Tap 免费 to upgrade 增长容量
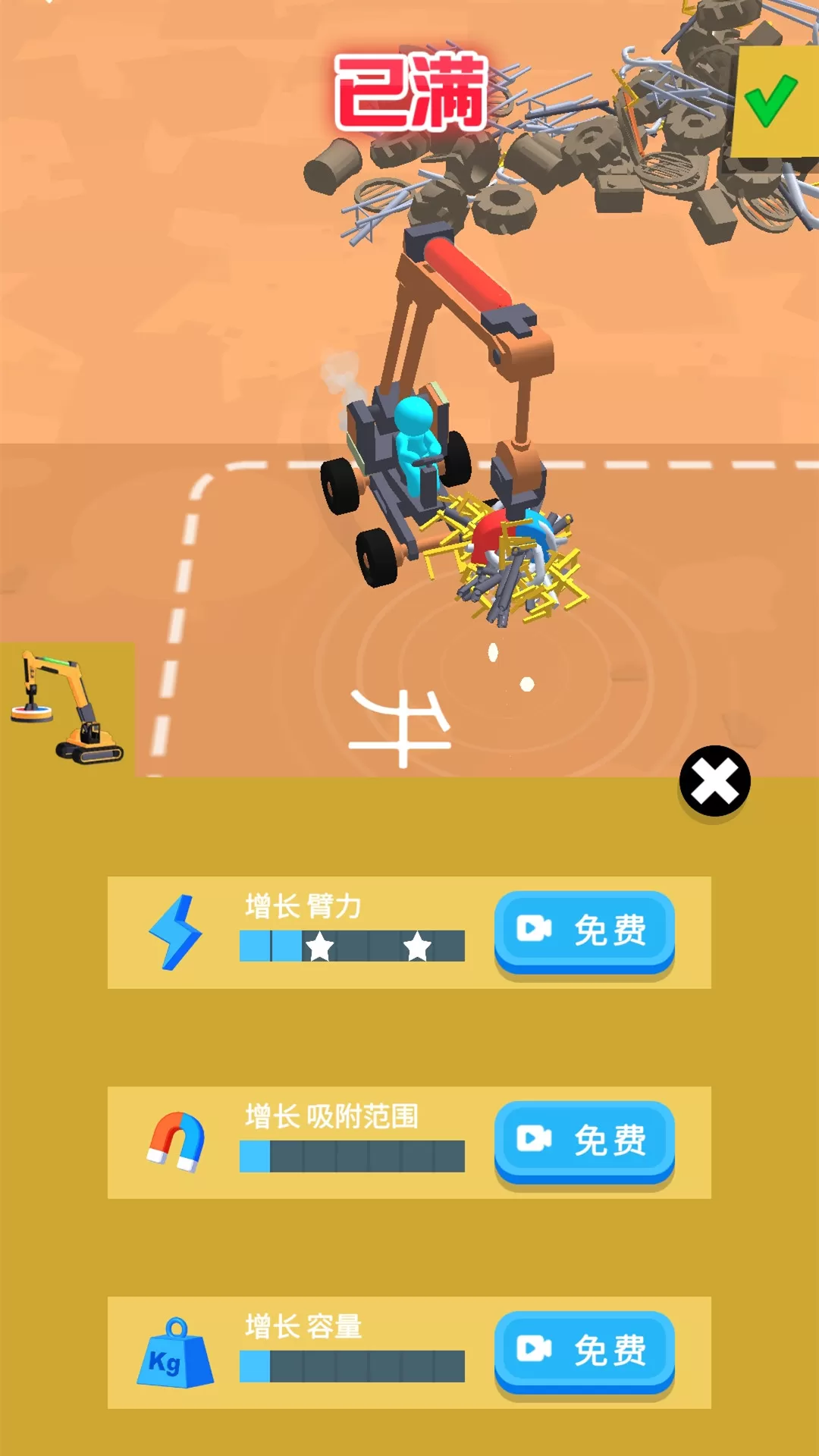819x1456 pixels. coord(584,1351)
